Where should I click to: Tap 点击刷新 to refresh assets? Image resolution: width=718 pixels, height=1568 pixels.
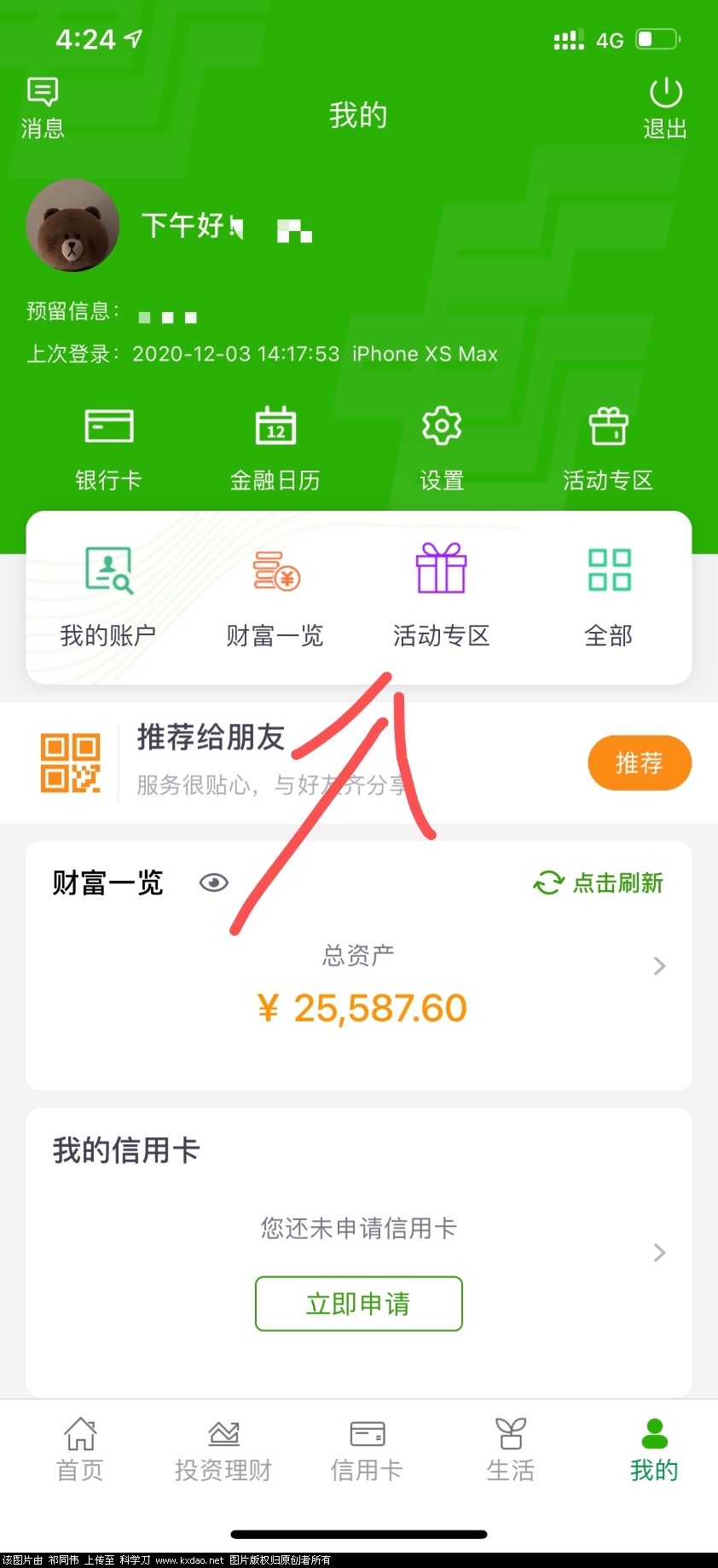(x=599, y=882)
